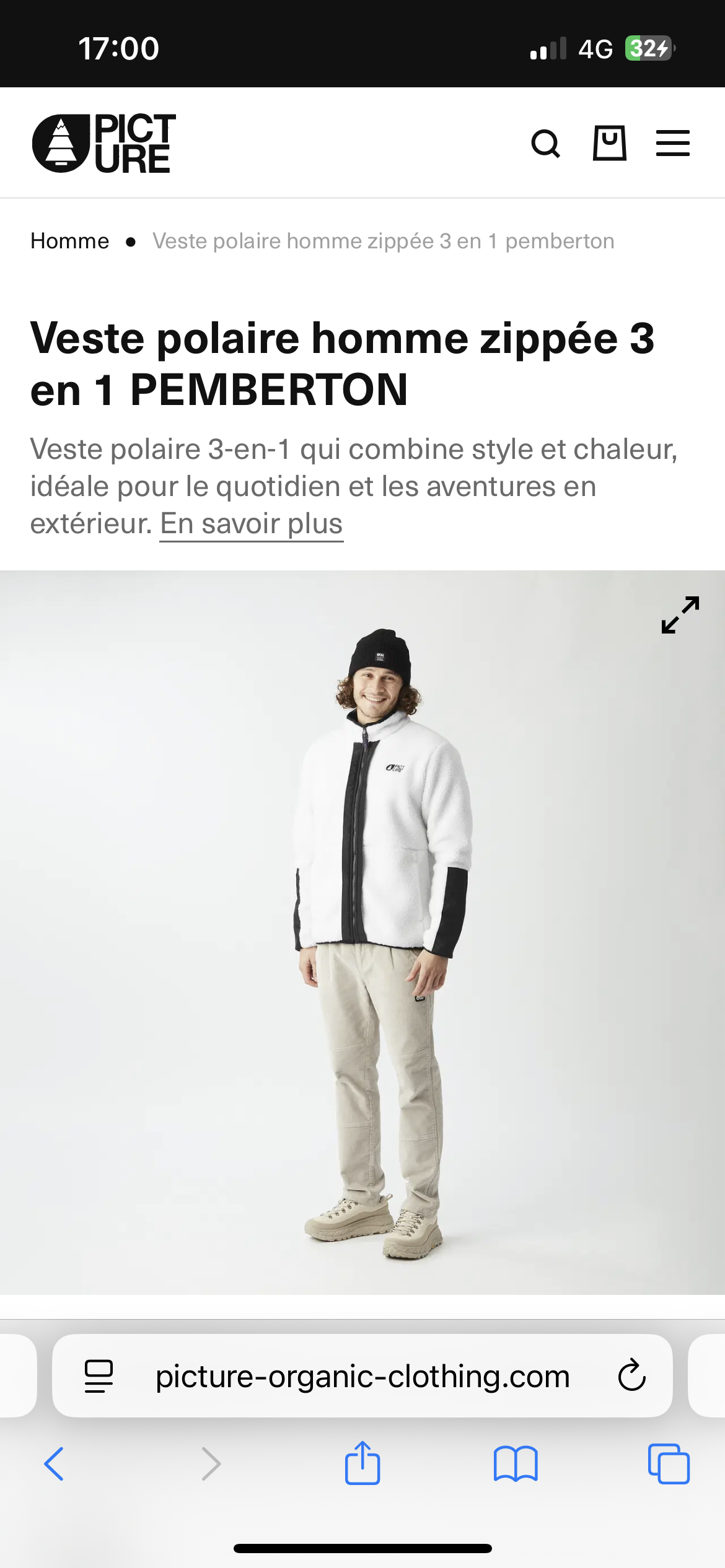Tap the En savoir plus link
725x1568 pixels.
251,524
